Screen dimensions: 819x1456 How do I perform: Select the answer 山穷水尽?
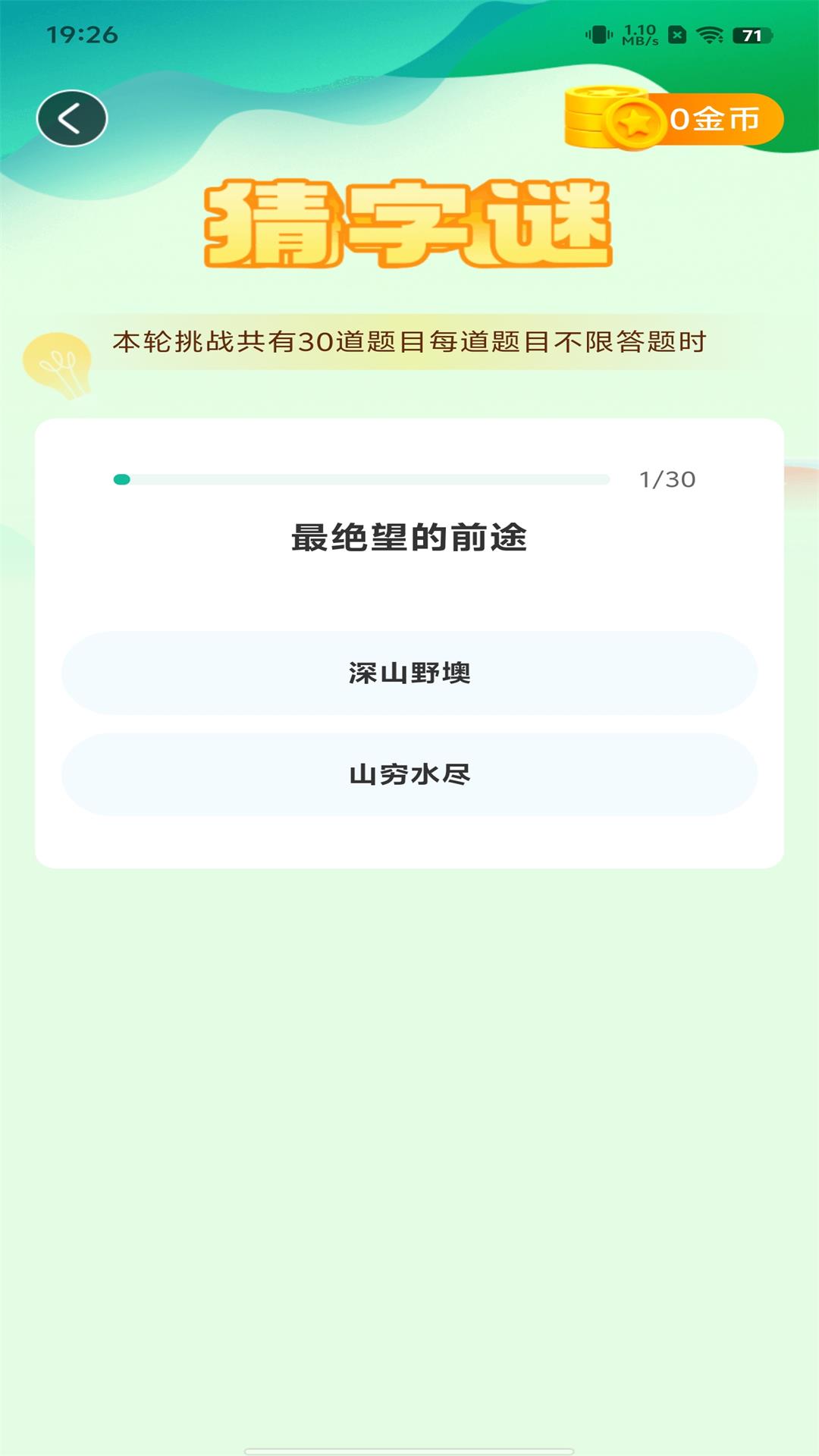click(x=409, y=774)
